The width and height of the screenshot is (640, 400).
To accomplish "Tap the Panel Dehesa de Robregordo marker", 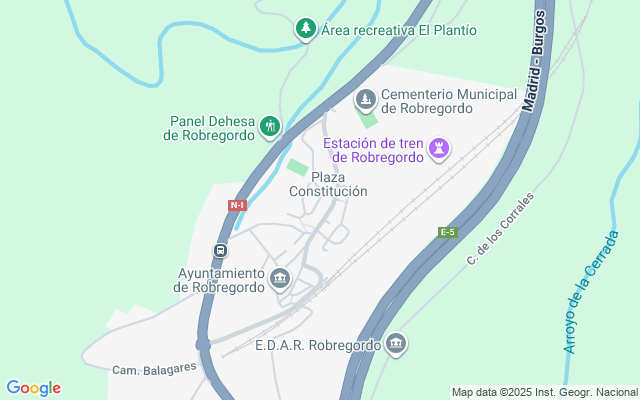I will point(269,127).
